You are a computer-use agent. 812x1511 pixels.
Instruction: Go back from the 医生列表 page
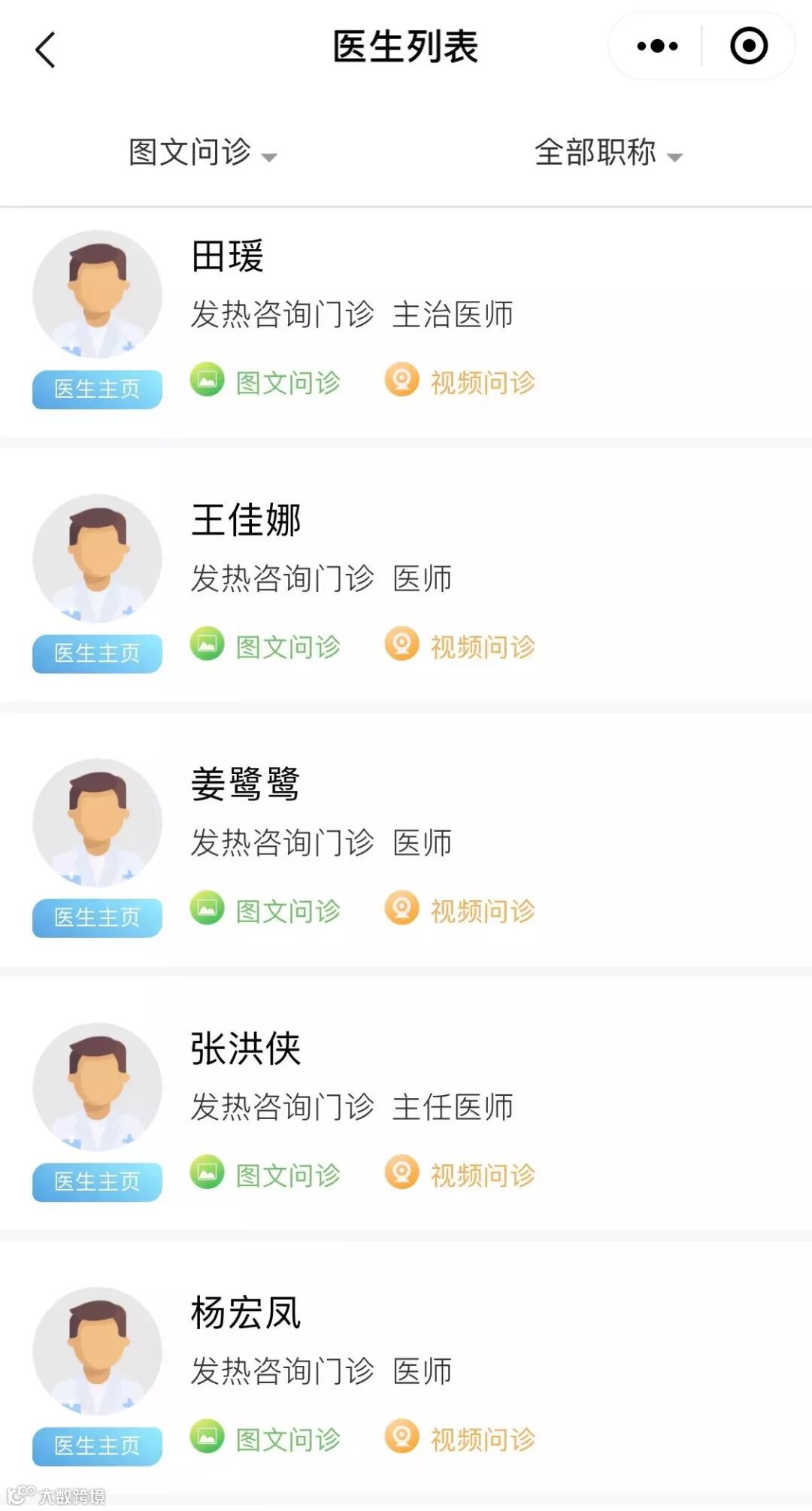[x=45, y=50]
